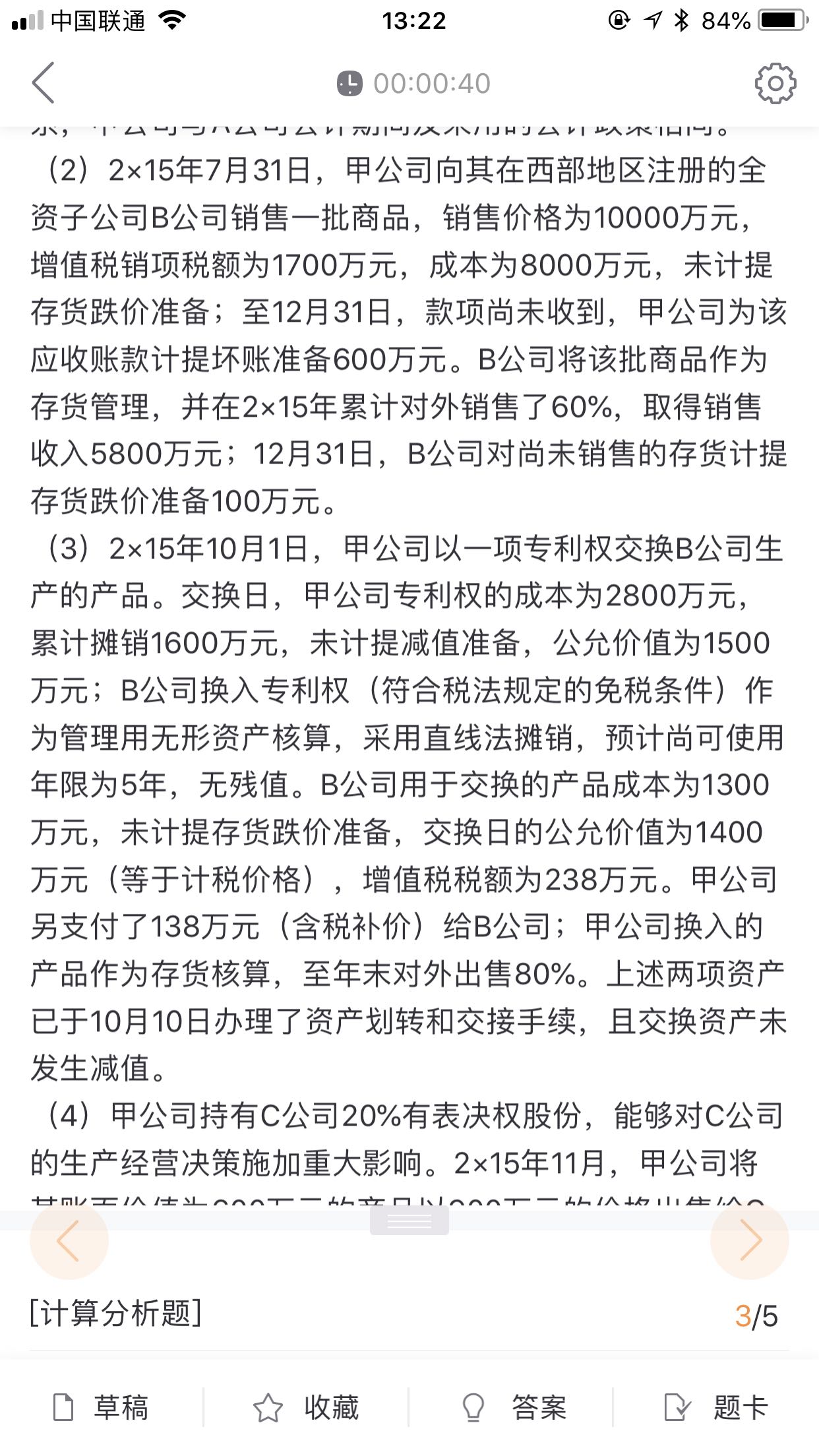Tap the back arrow at top left
The height and width of the screenshot is (1456, 819).
(x=44, y=83)
